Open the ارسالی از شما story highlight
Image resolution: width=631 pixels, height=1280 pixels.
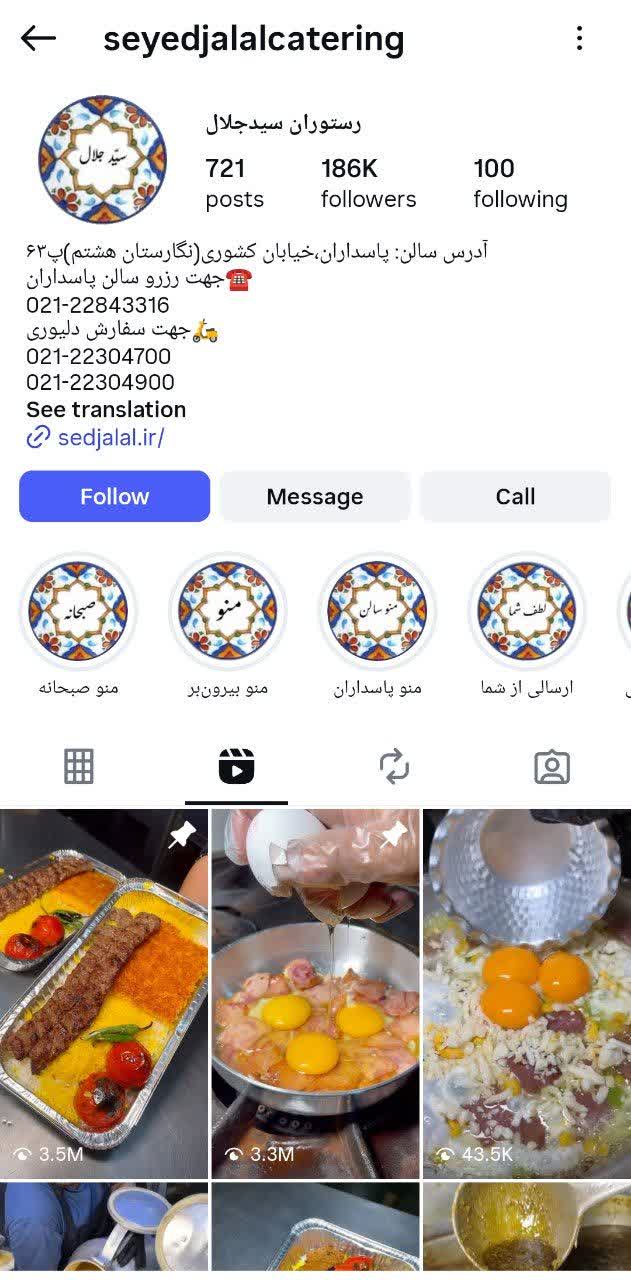(x=527, y=611)
